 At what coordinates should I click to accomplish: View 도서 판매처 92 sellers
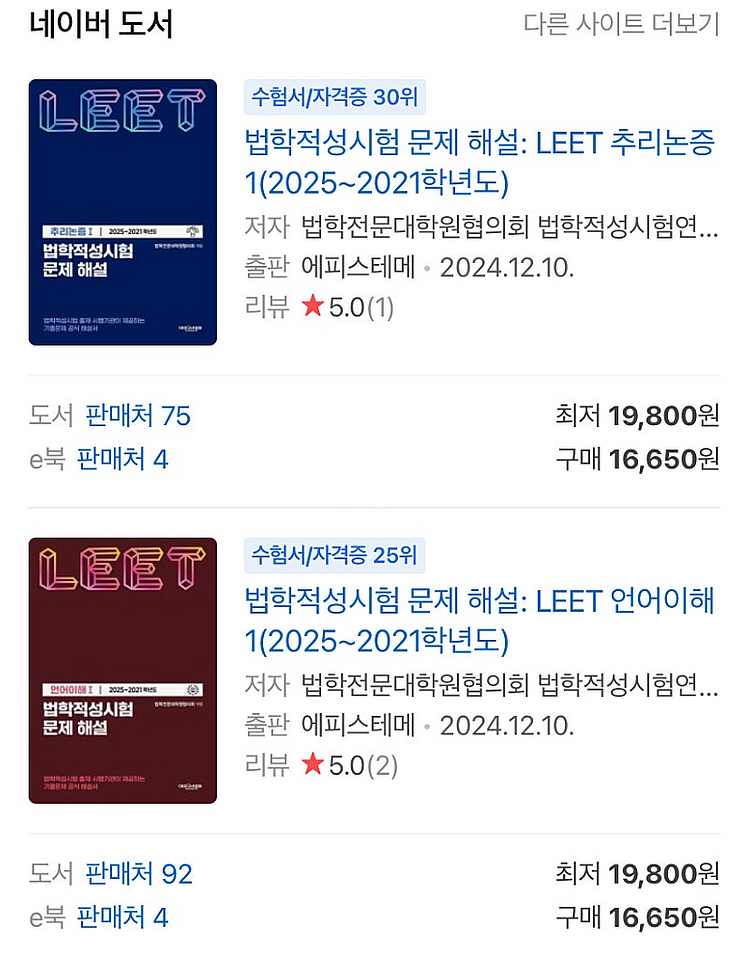click(138, 874)
